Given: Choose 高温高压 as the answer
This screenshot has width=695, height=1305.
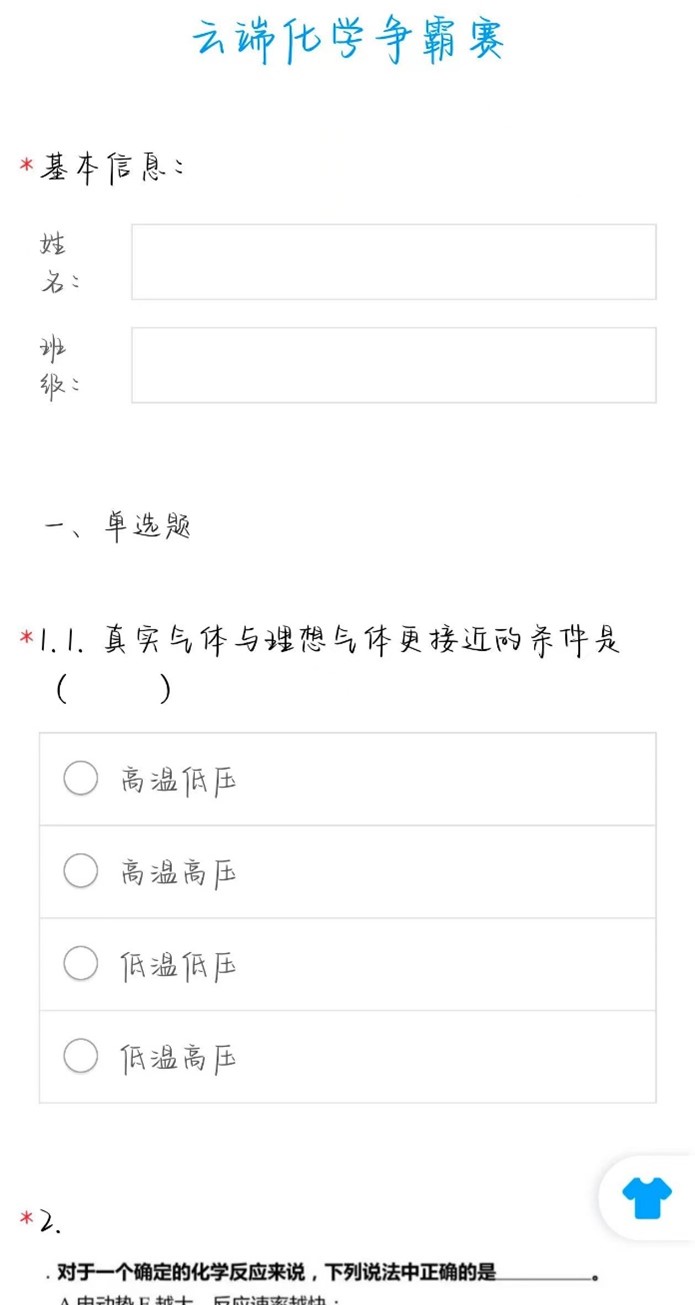Looking at the screenshot, I should pos(81,871).
